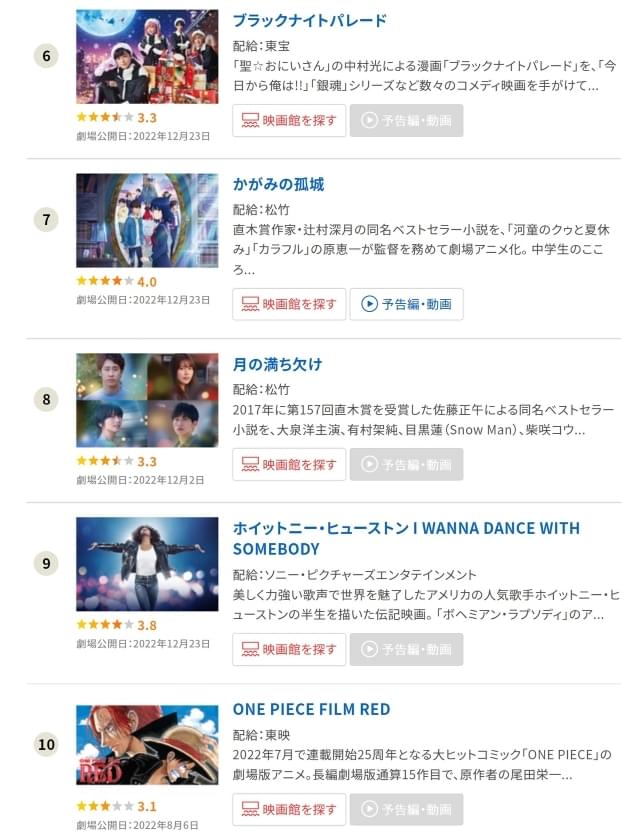Open the かがみの孤城 title link
This screenshot has width=640, height=840.
point(278,185)
